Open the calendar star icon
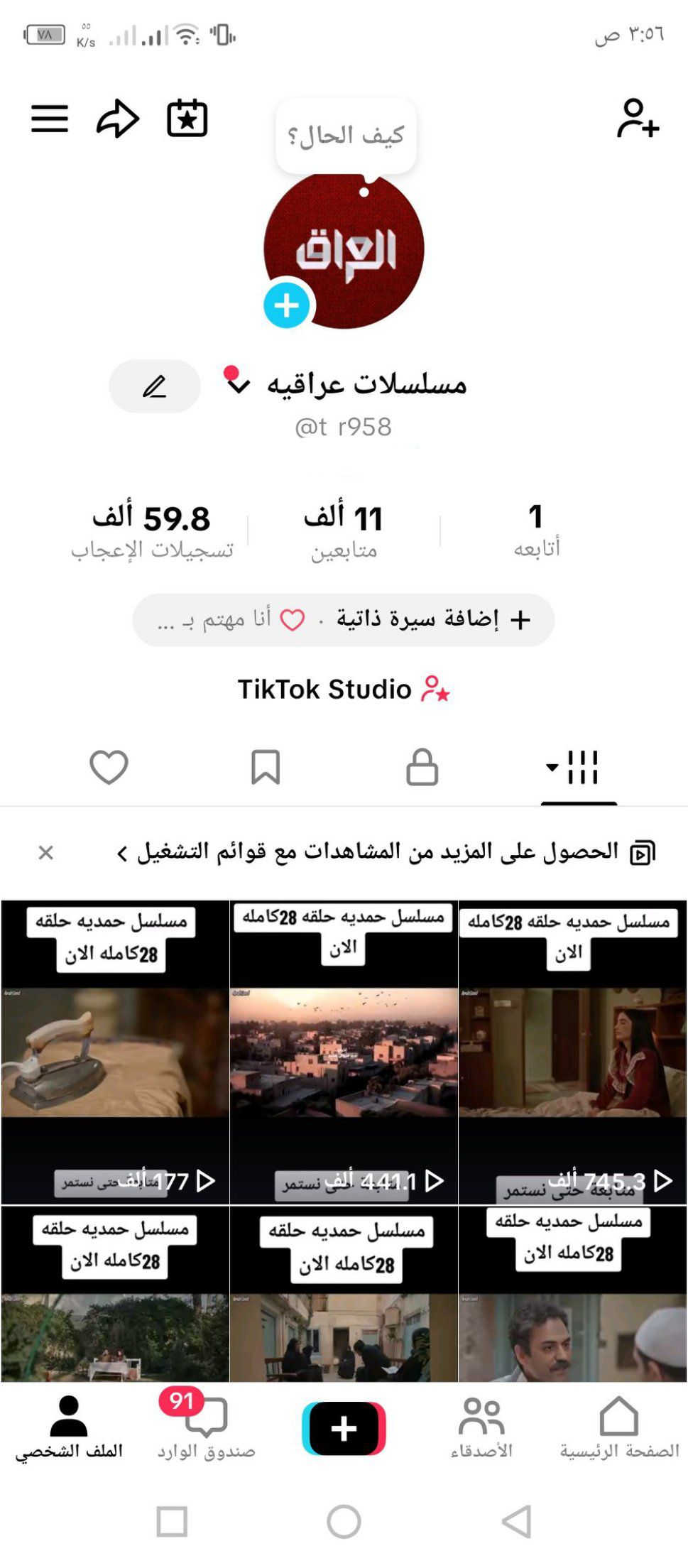This screenshot has width=688, height=1568. point(187,118)
